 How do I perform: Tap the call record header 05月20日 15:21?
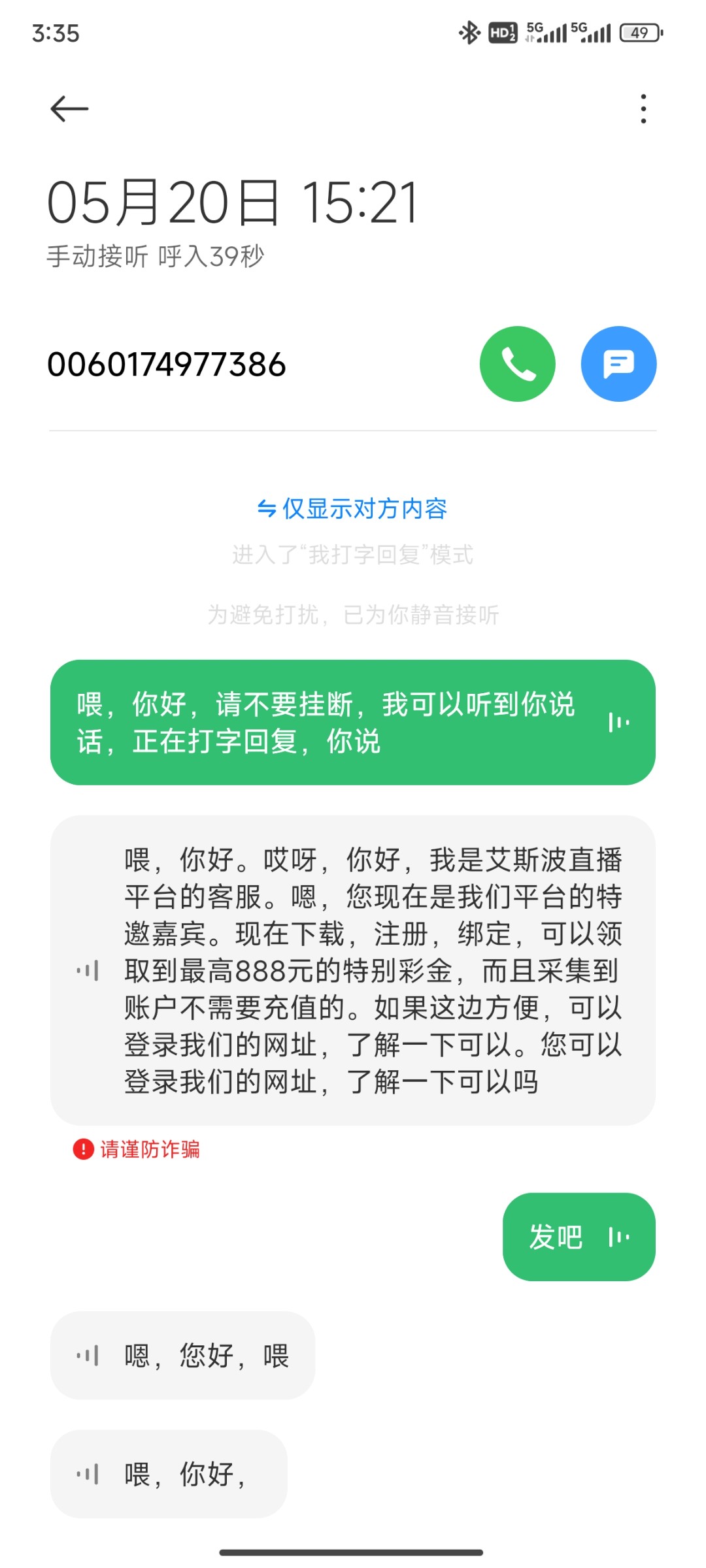point(232,203)
